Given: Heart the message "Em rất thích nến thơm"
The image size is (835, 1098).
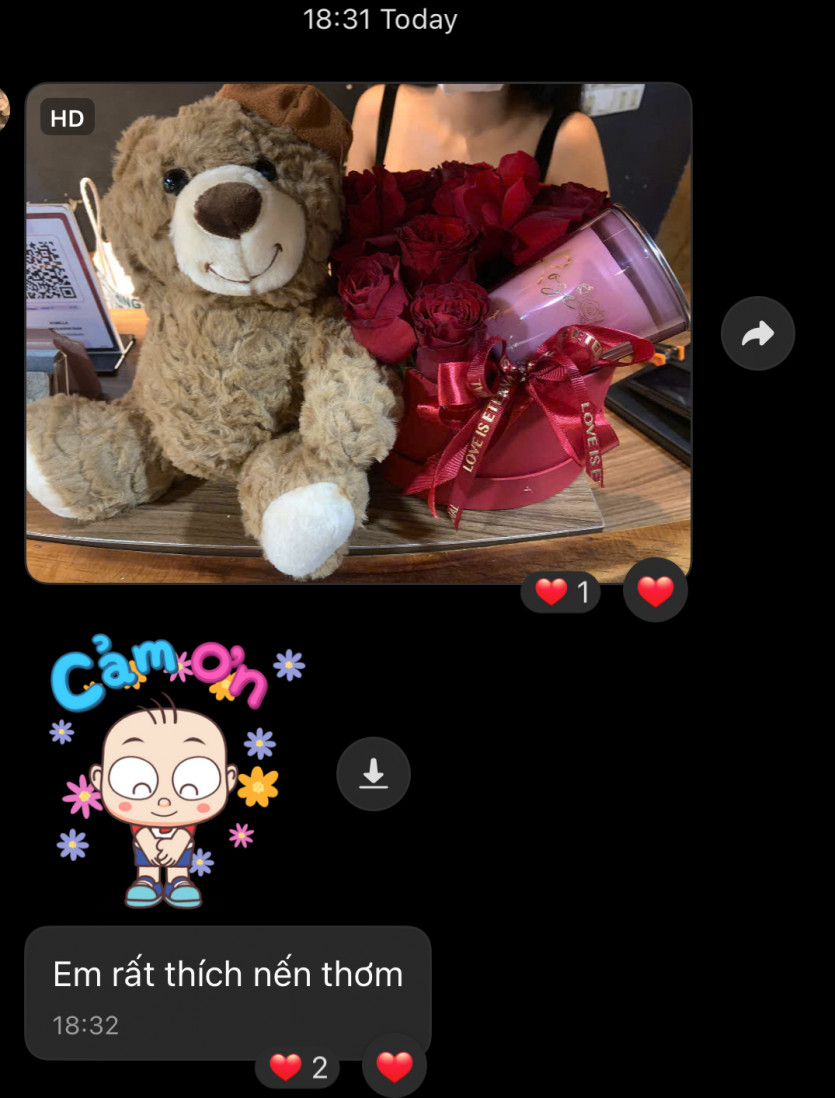Looking at the screenshot, I should point(394,1066).
